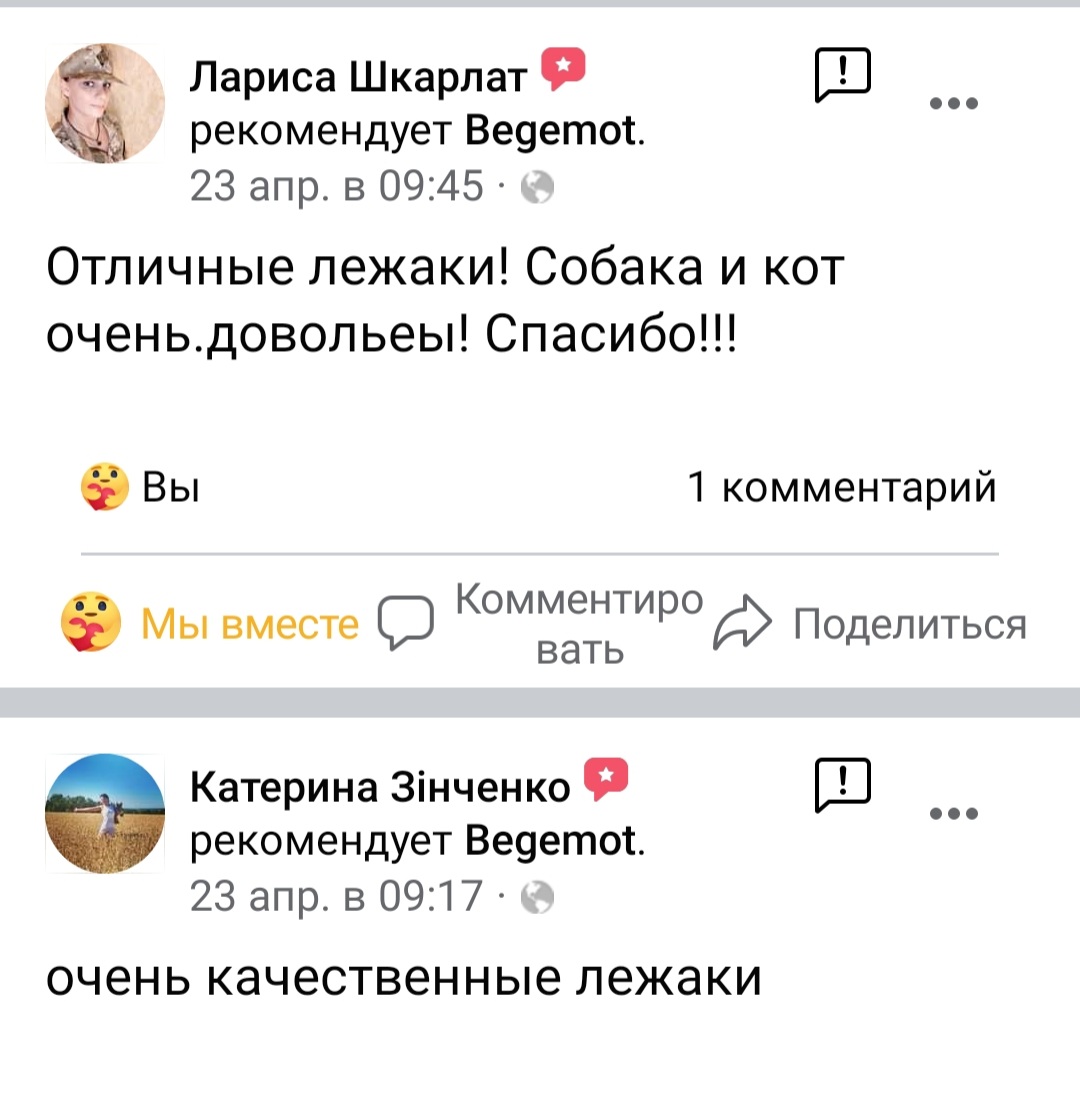Report Катерина Зінченко's recommendation via flag icon
The image size is (1080, 1104).
tap(845, 786)
